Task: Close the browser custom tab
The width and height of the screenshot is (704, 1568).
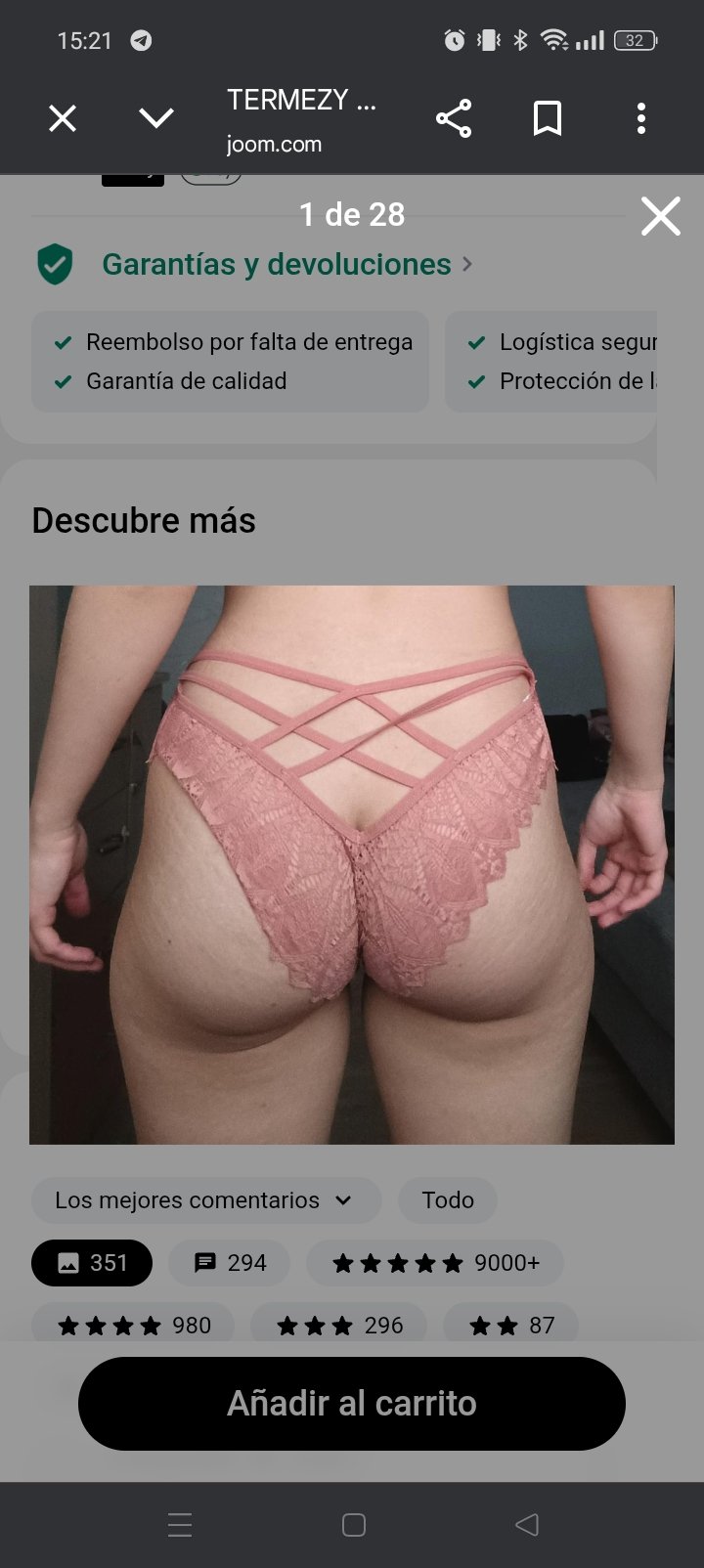Action: click(x=63, y=119)
